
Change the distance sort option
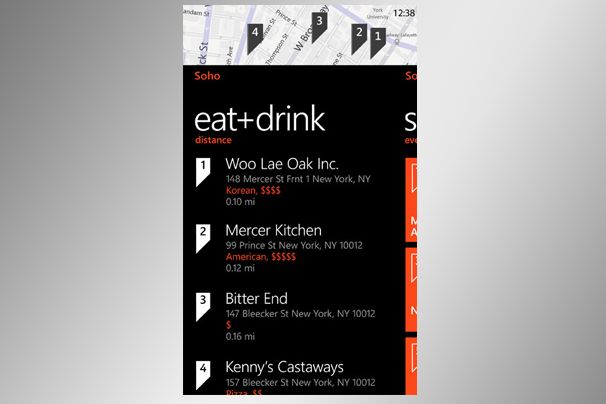(x=214, y=141)
